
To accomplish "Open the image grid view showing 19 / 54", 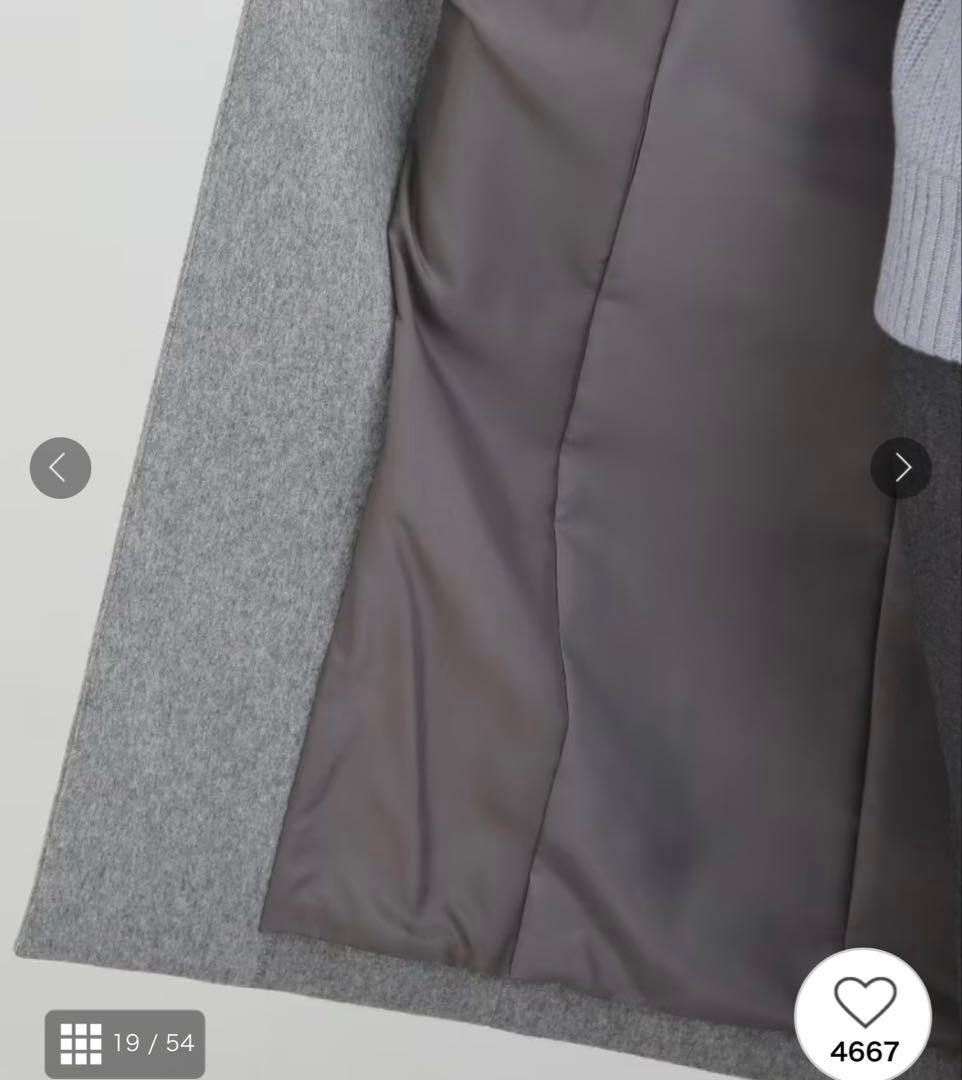I will click(x=126, y=1044).
